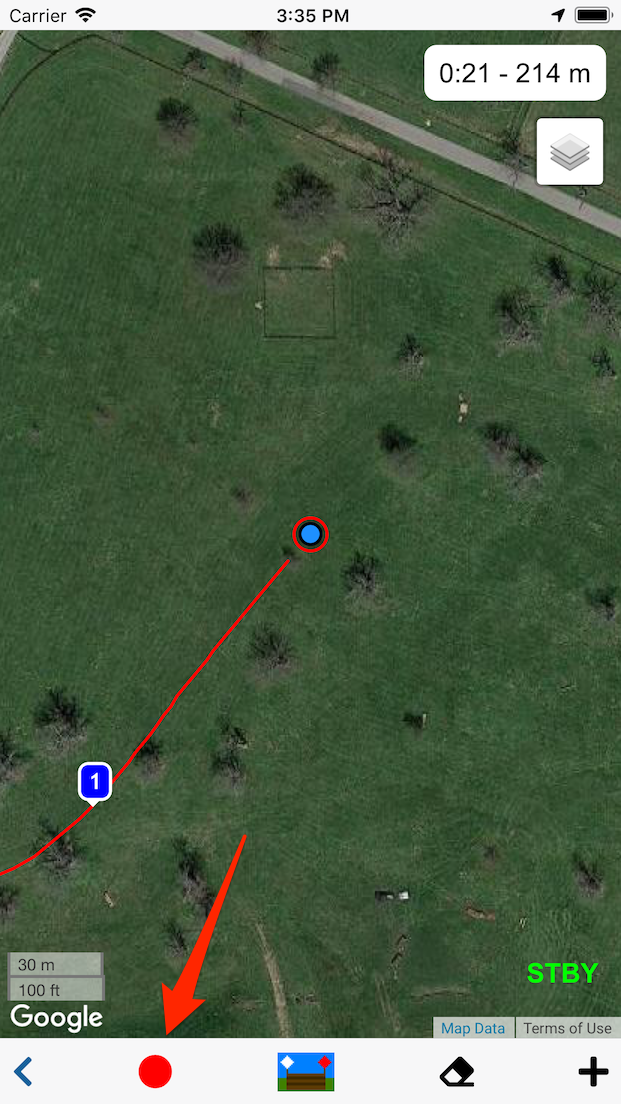Tap the waypoint marker numbered 1
Image resolution: width=621 pixels, height=1104 pixels.
pyautogui.click(x=94, y=780)
